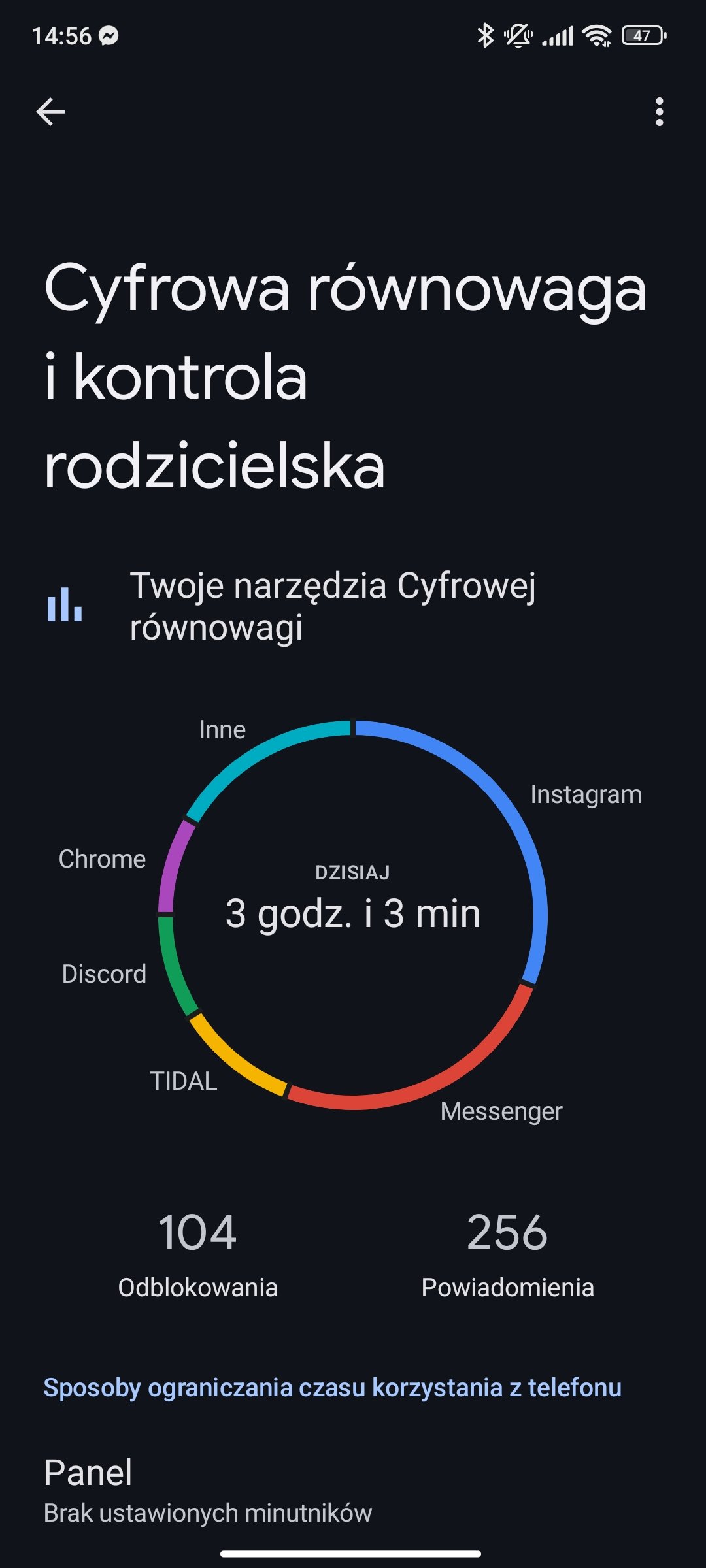Go back with the arrow icon
The width and height of the screenshot is (706, 1568).
[50, 112]
